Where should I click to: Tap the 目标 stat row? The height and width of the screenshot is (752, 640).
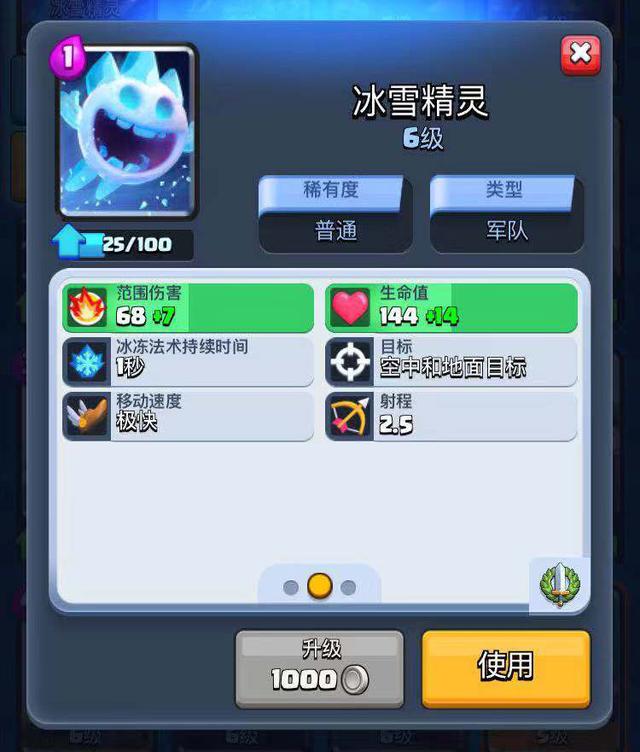tap(451, 360)
